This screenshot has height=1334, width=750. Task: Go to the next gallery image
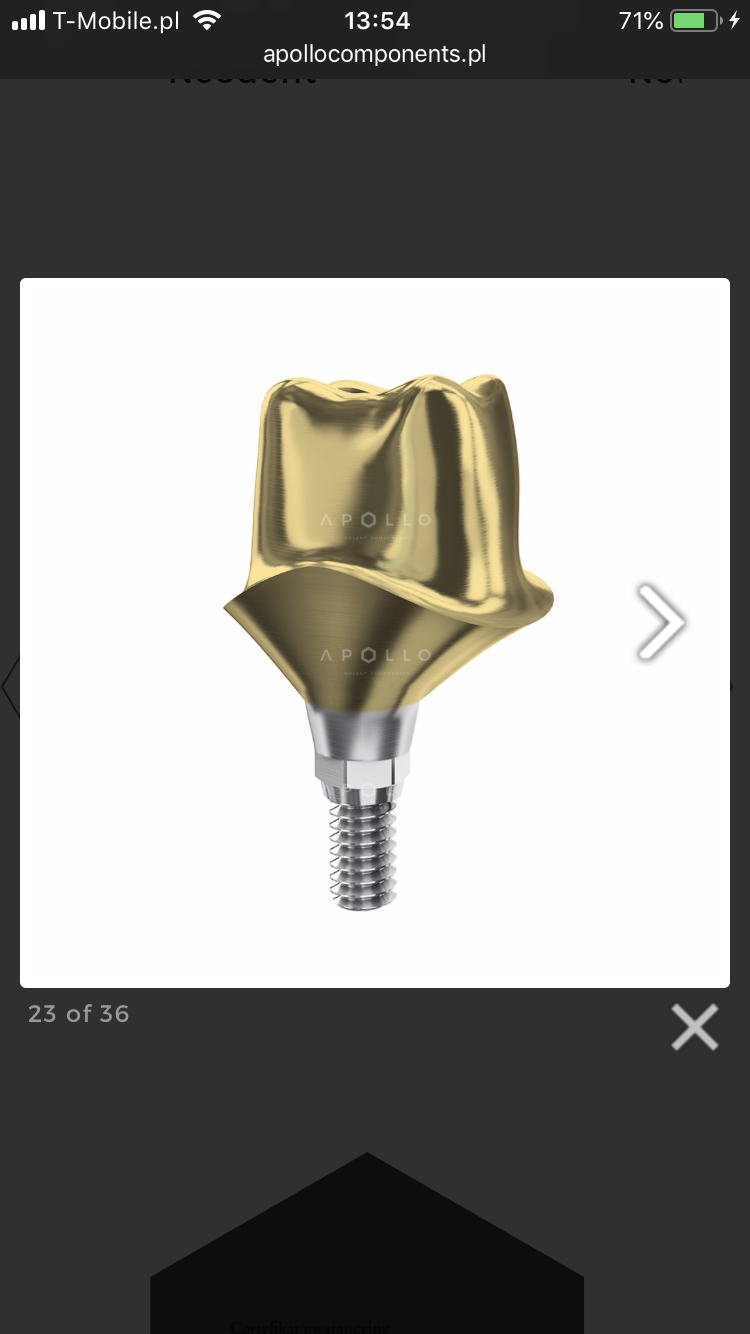(x=661, y=622)
